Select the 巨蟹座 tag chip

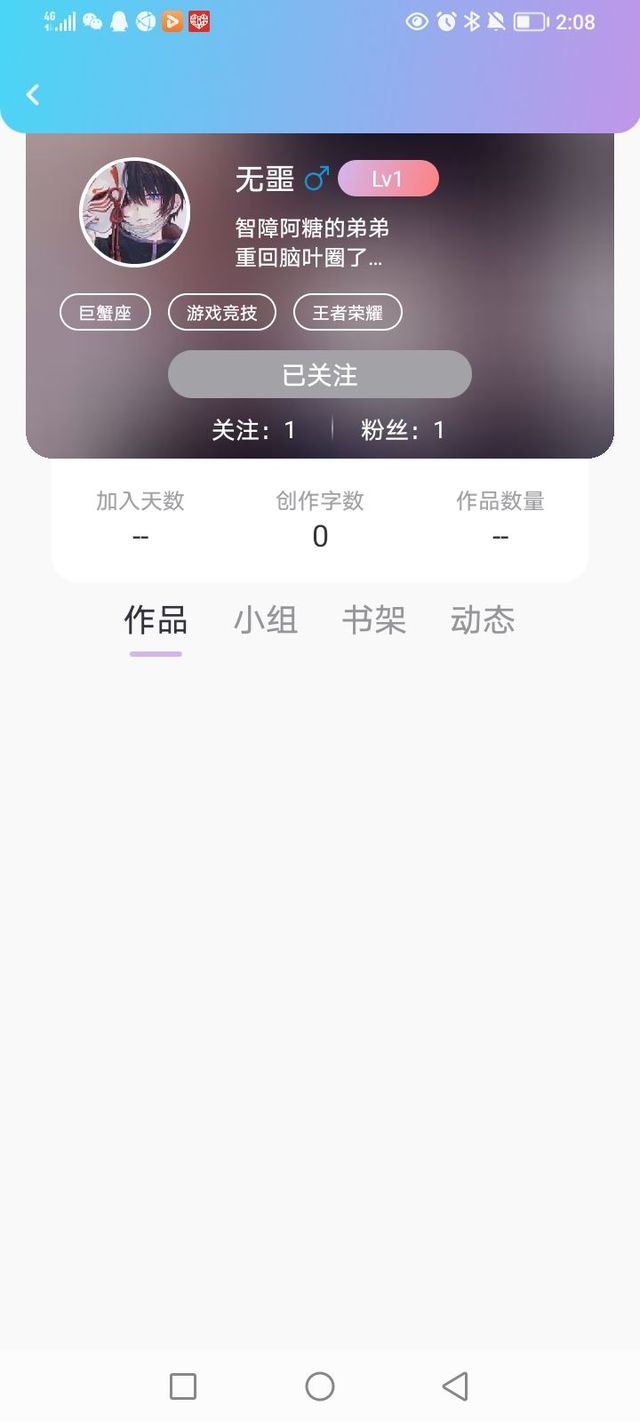(105, 313)
